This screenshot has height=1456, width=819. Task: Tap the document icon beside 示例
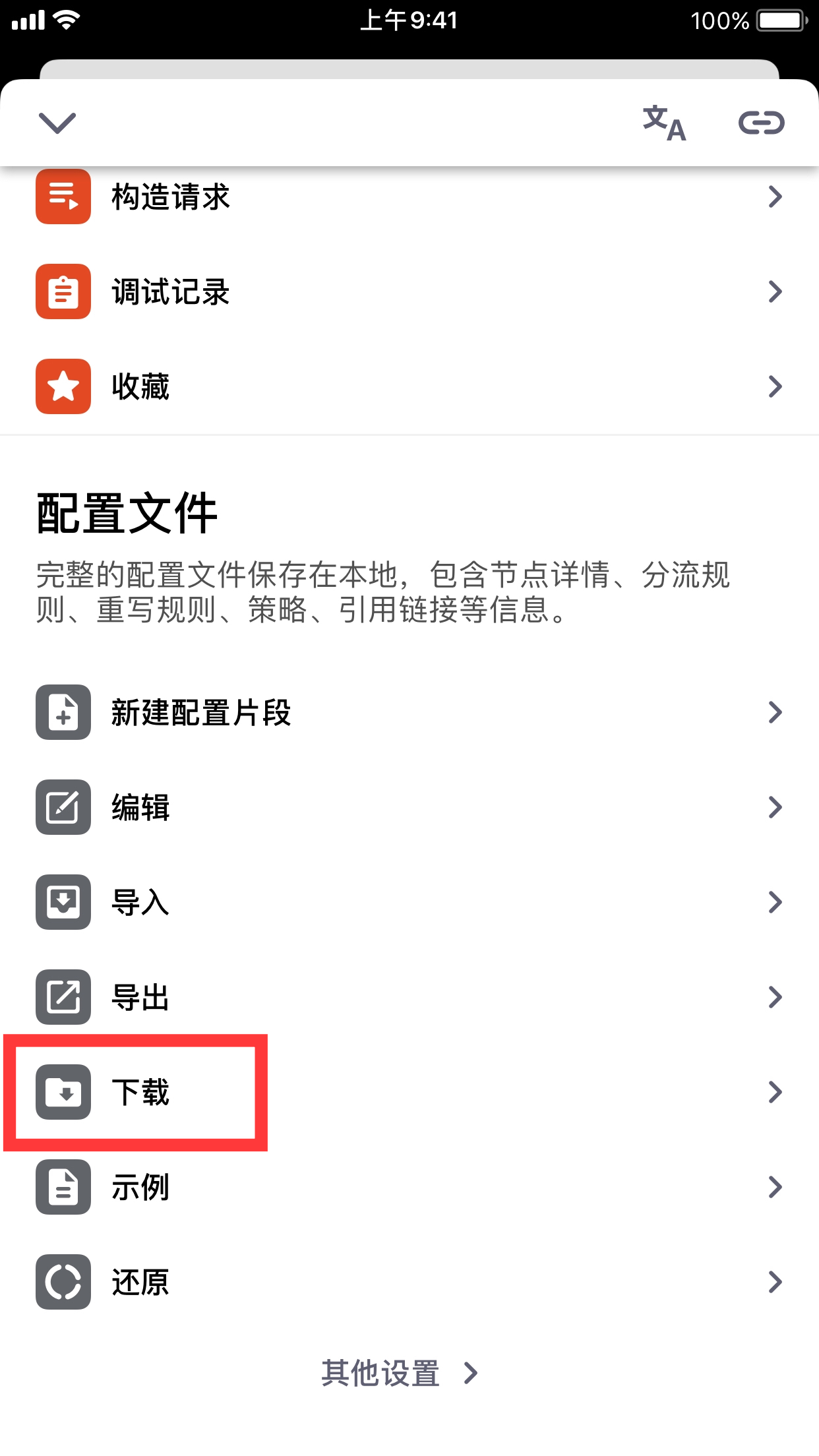coord(63,1187)
